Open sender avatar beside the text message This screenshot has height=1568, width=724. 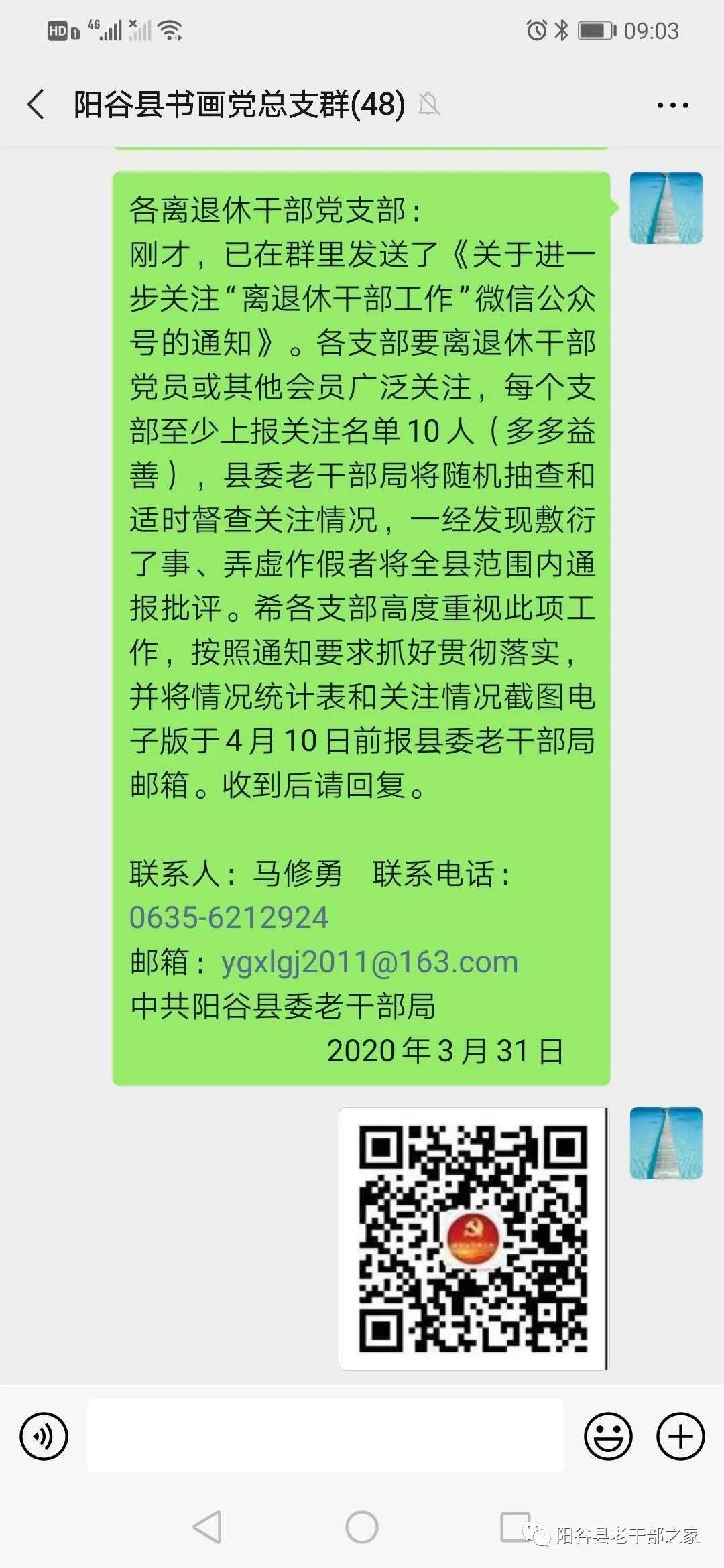[x=666, y=207]
